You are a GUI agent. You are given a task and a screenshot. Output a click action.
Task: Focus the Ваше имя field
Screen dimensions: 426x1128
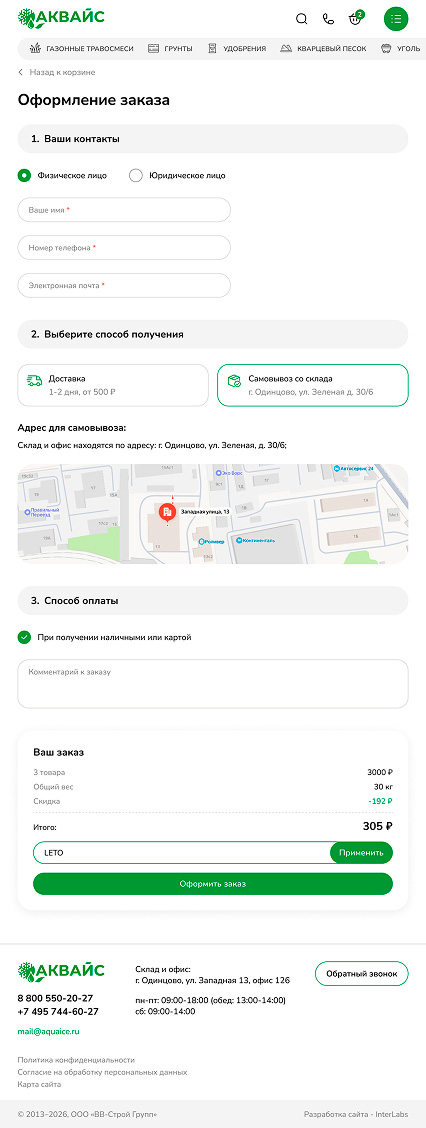pos(124,210)
